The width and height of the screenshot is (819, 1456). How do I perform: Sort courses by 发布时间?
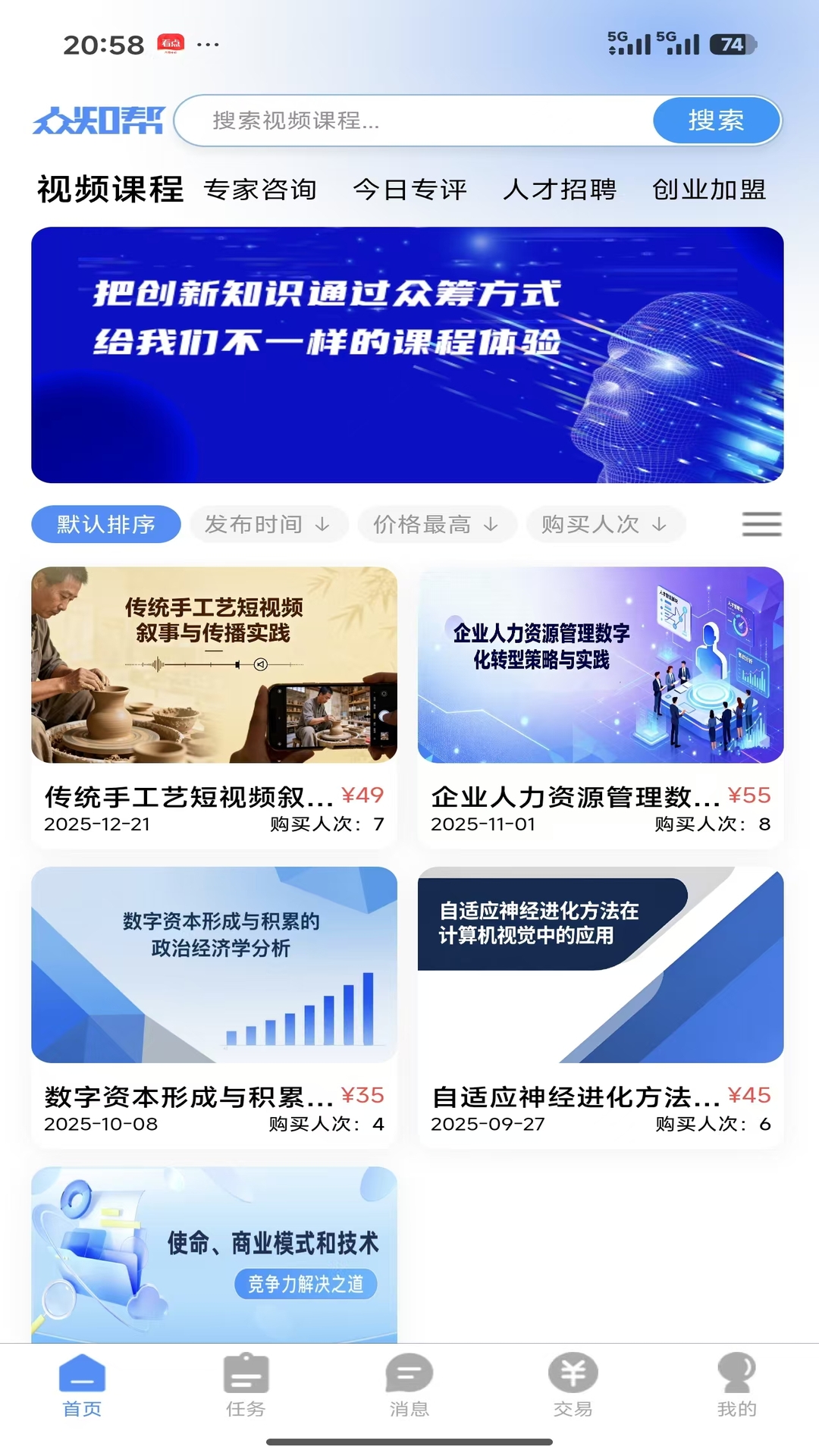[268, 524]
